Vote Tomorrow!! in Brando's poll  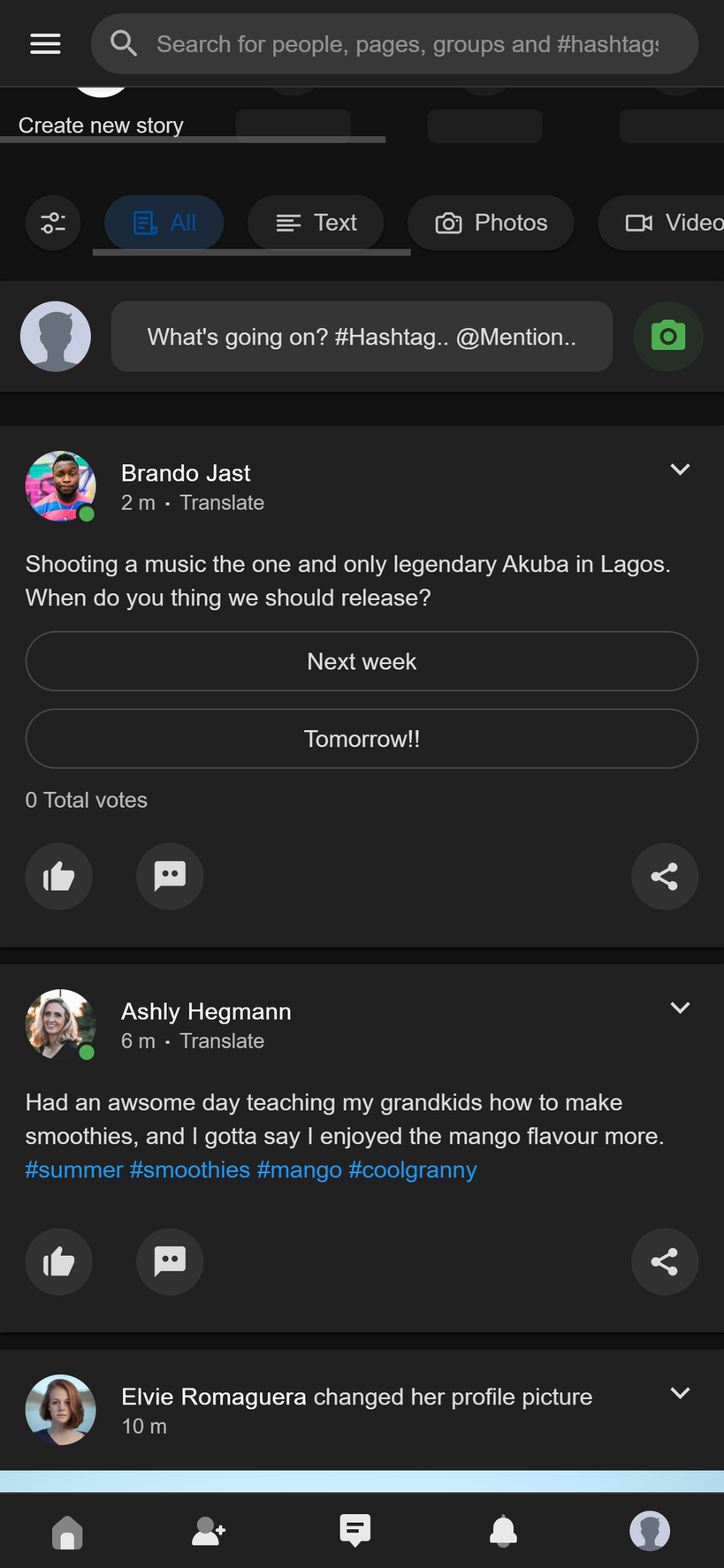362,739
